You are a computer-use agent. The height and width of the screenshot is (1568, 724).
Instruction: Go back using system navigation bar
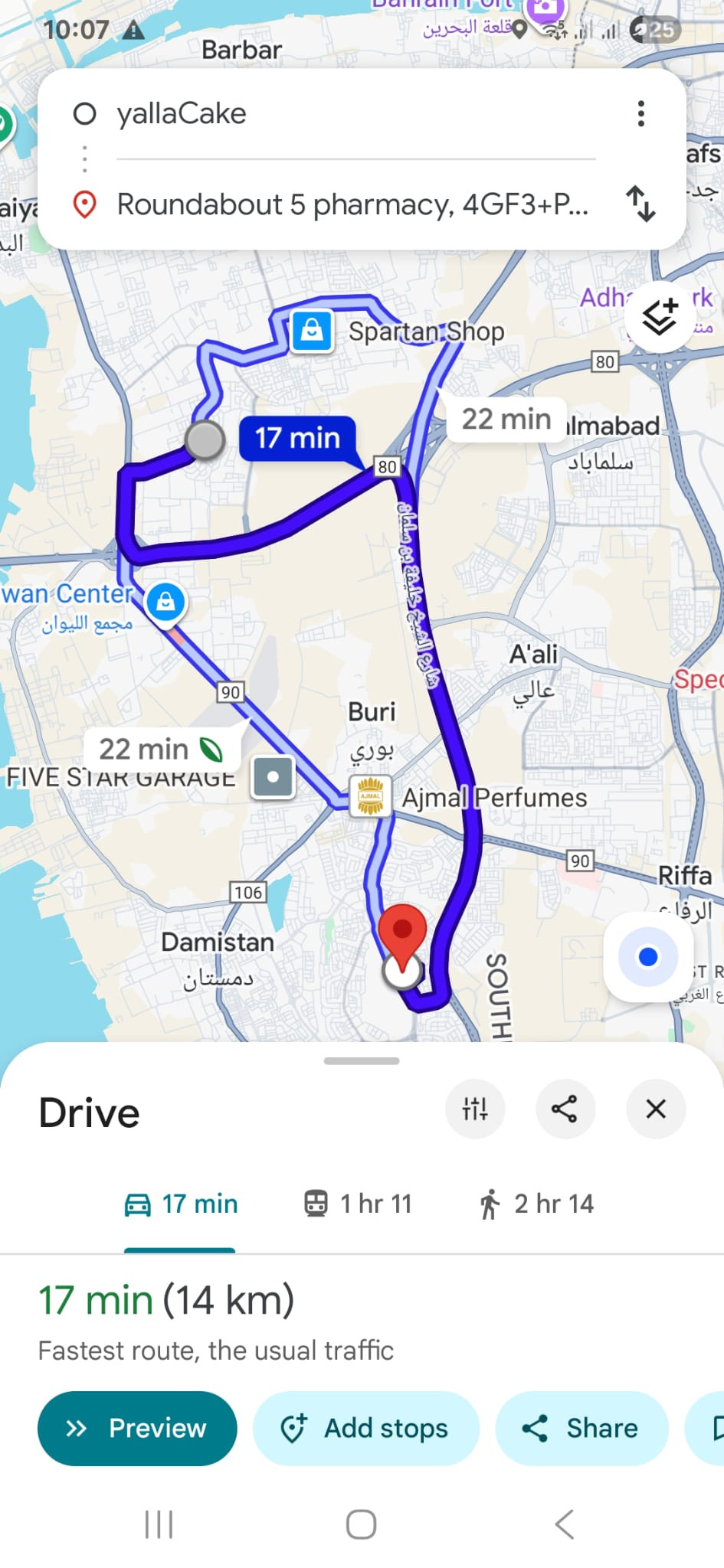pos(565,1524)
